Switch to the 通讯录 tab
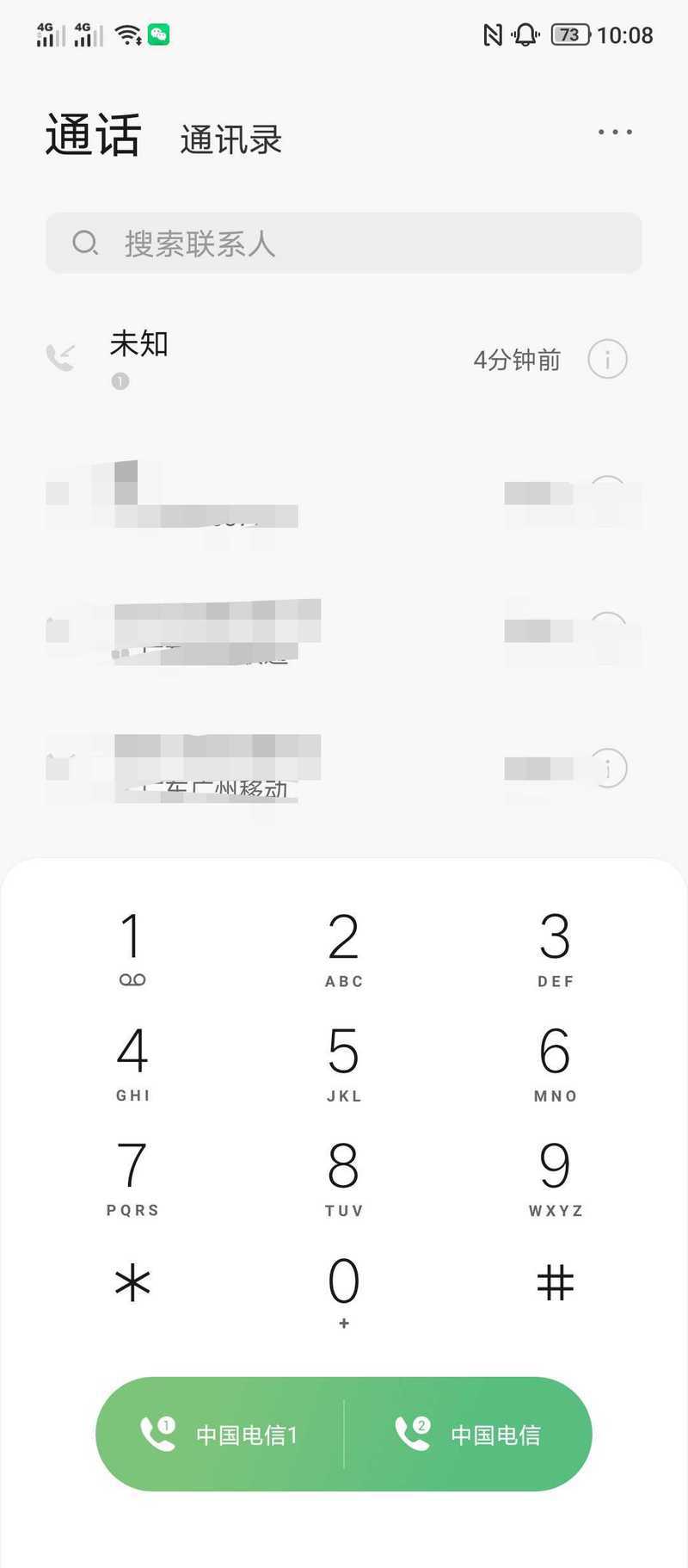Viewport: 688px width, 1568px height. coord(231,139)
